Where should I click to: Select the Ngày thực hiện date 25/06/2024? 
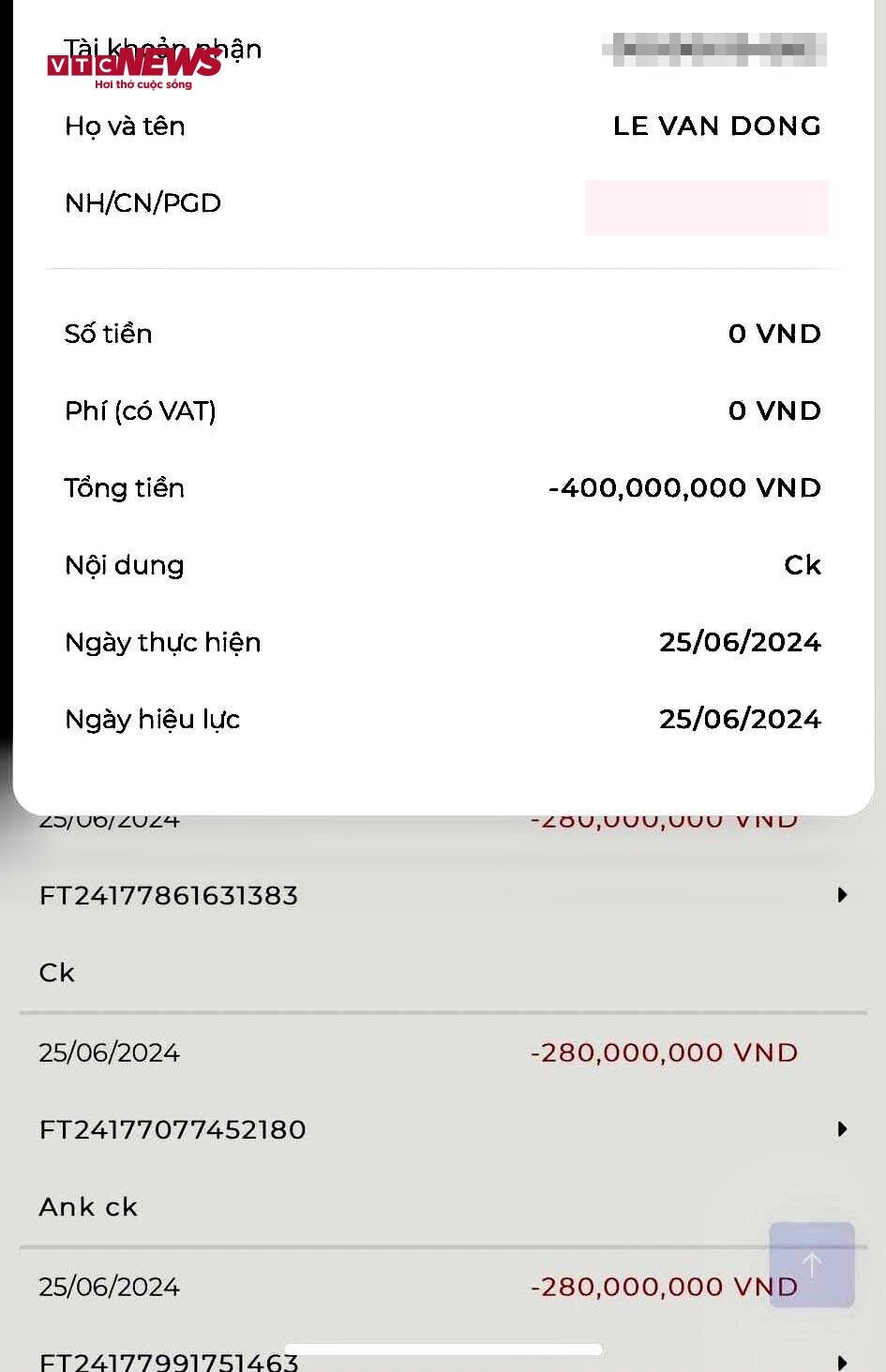point(740,642)
